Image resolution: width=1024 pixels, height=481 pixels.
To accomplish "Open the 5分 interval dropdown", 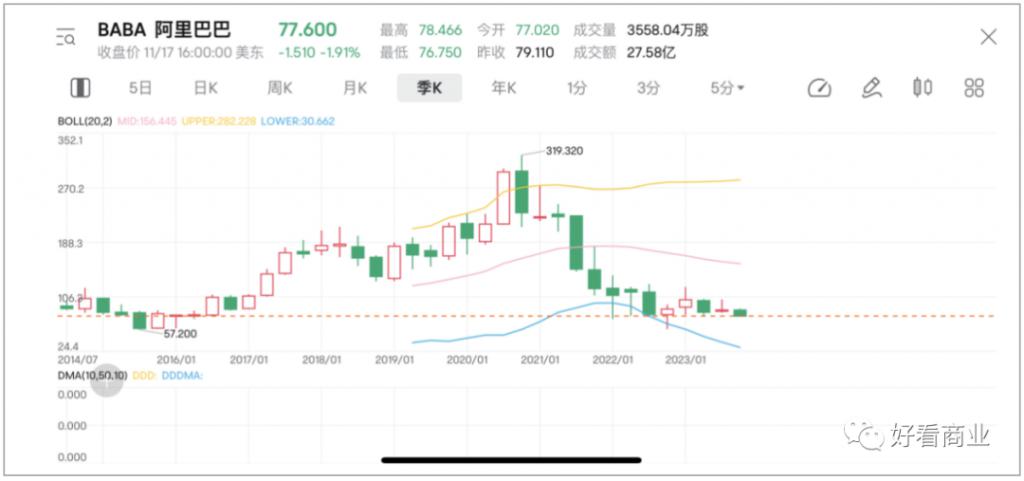I will (727, 88).
